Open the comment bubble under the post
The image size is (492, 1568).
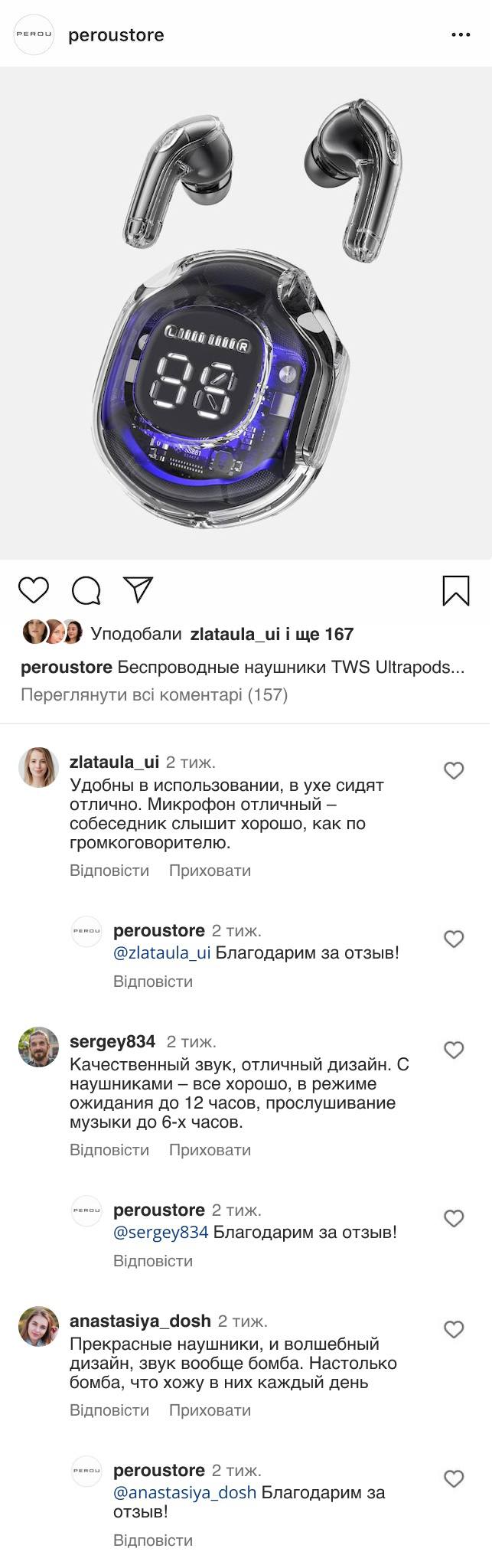click(x=86, y=590)
